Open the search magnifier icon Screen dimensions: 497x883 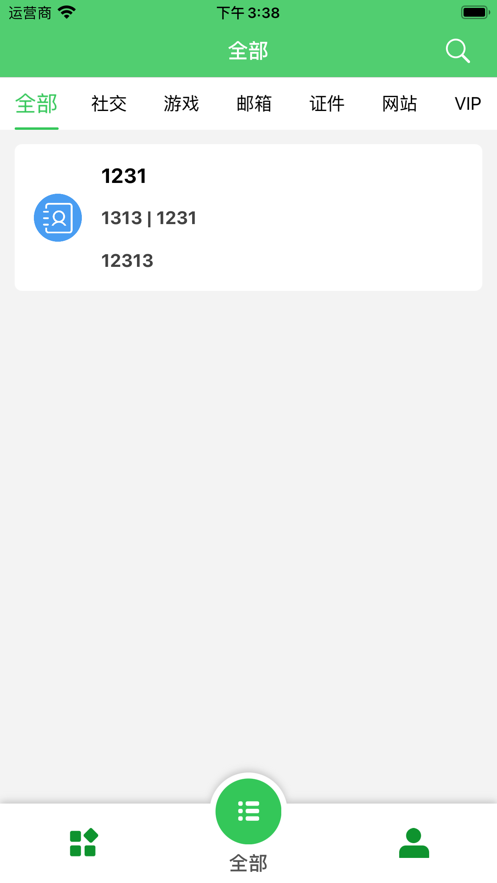458,51
